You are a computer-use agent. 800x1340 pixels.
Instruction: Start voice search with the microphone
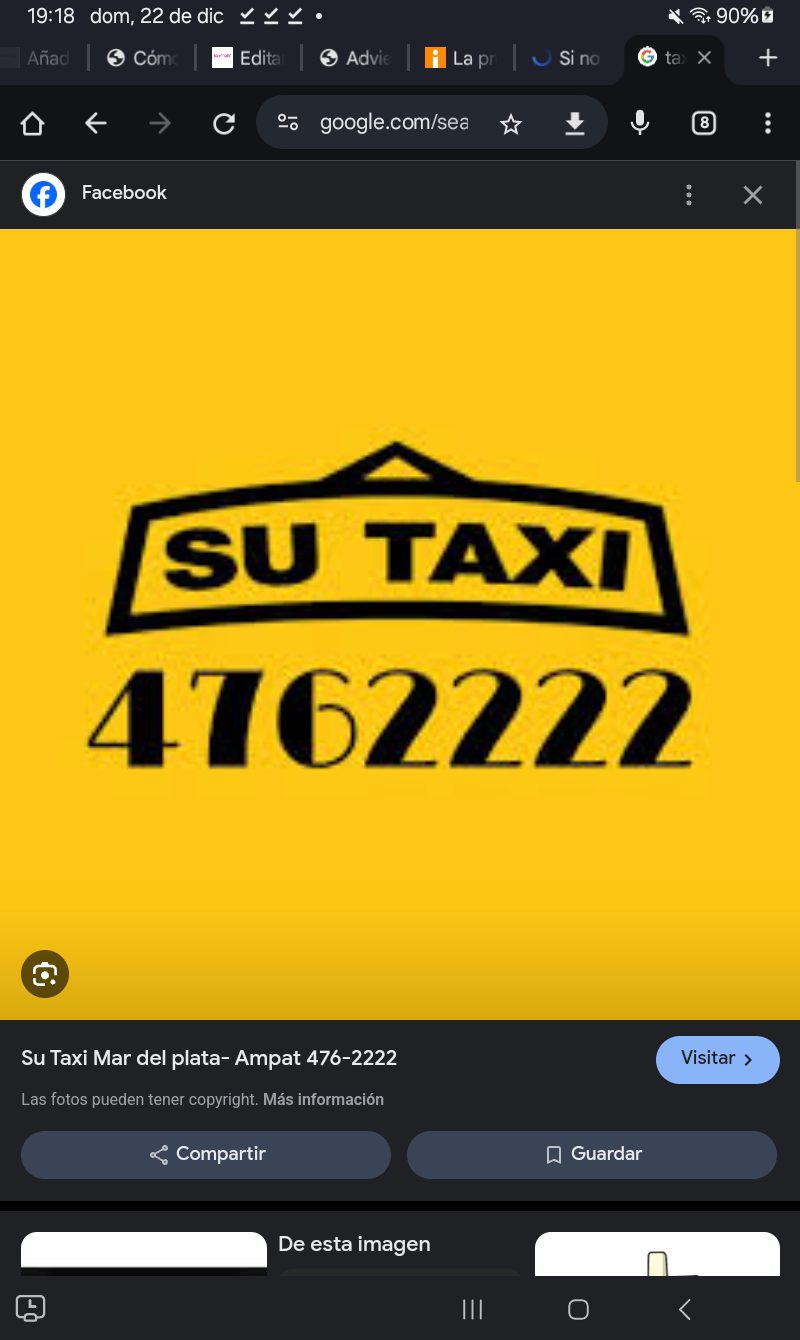640,123
